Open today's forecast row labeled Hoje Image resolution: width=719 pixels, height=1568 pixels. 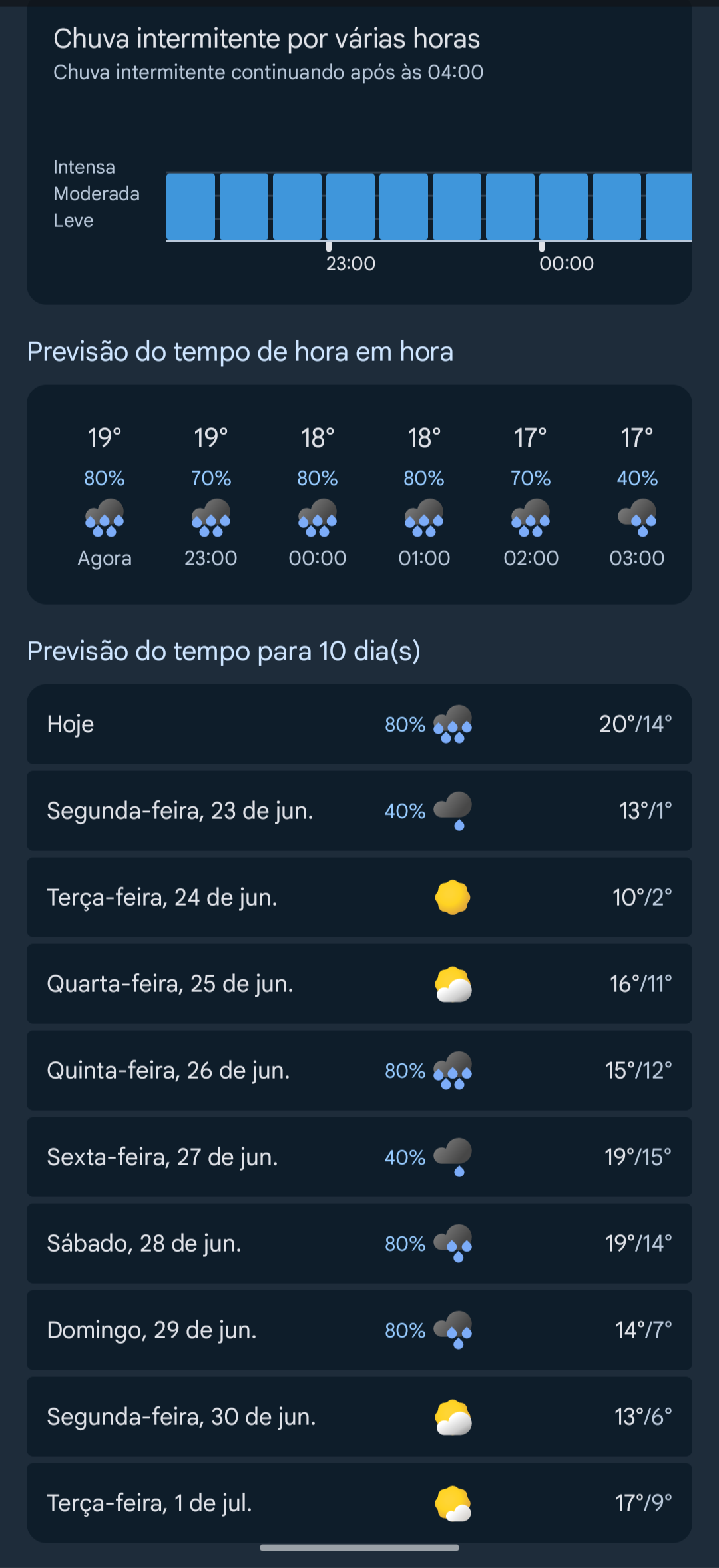click(359, 724)
